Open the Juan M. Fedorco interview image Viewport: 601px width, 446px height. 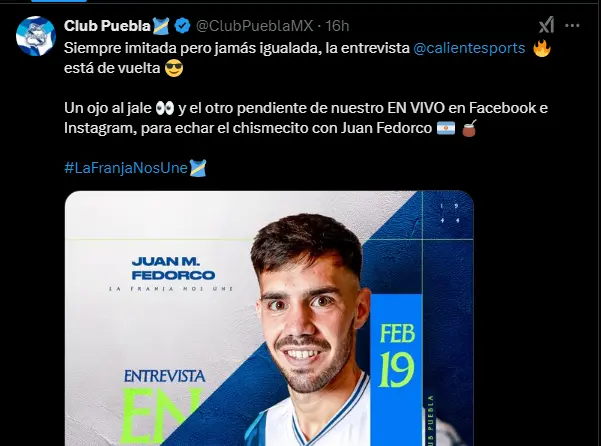point(270,320)
